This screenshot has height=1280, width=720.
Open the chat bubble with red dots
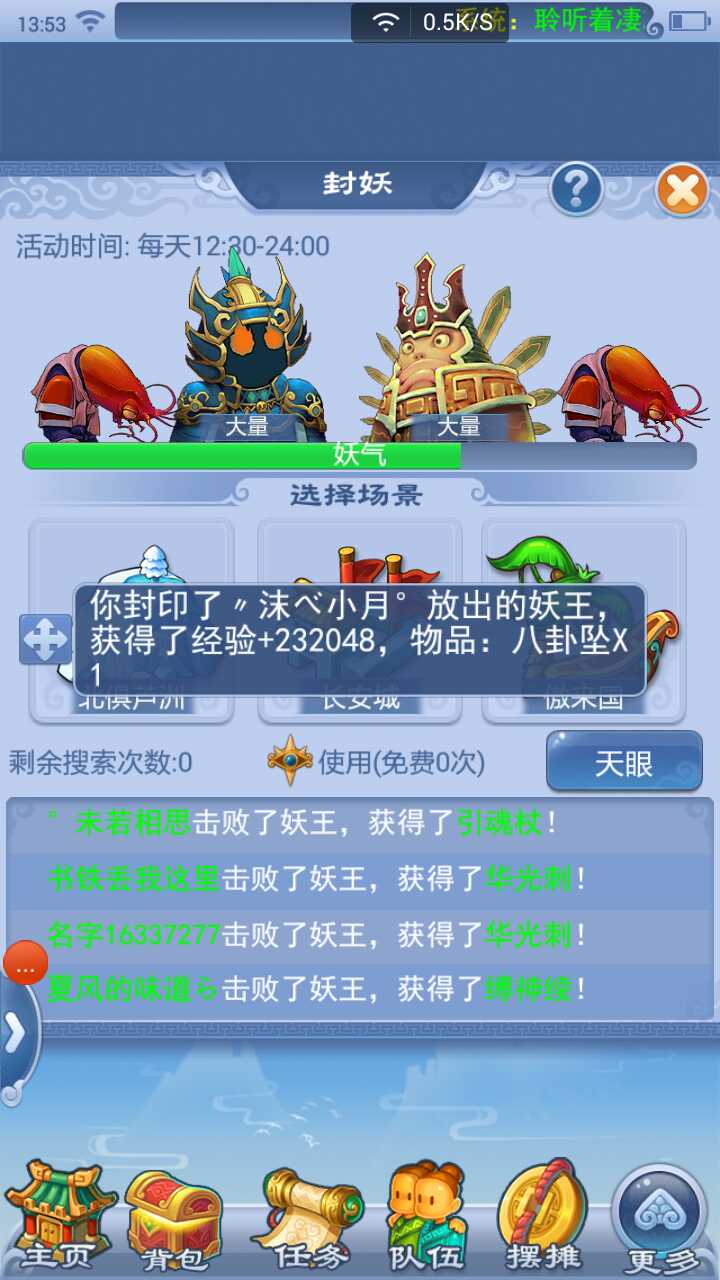pos(26,965)
